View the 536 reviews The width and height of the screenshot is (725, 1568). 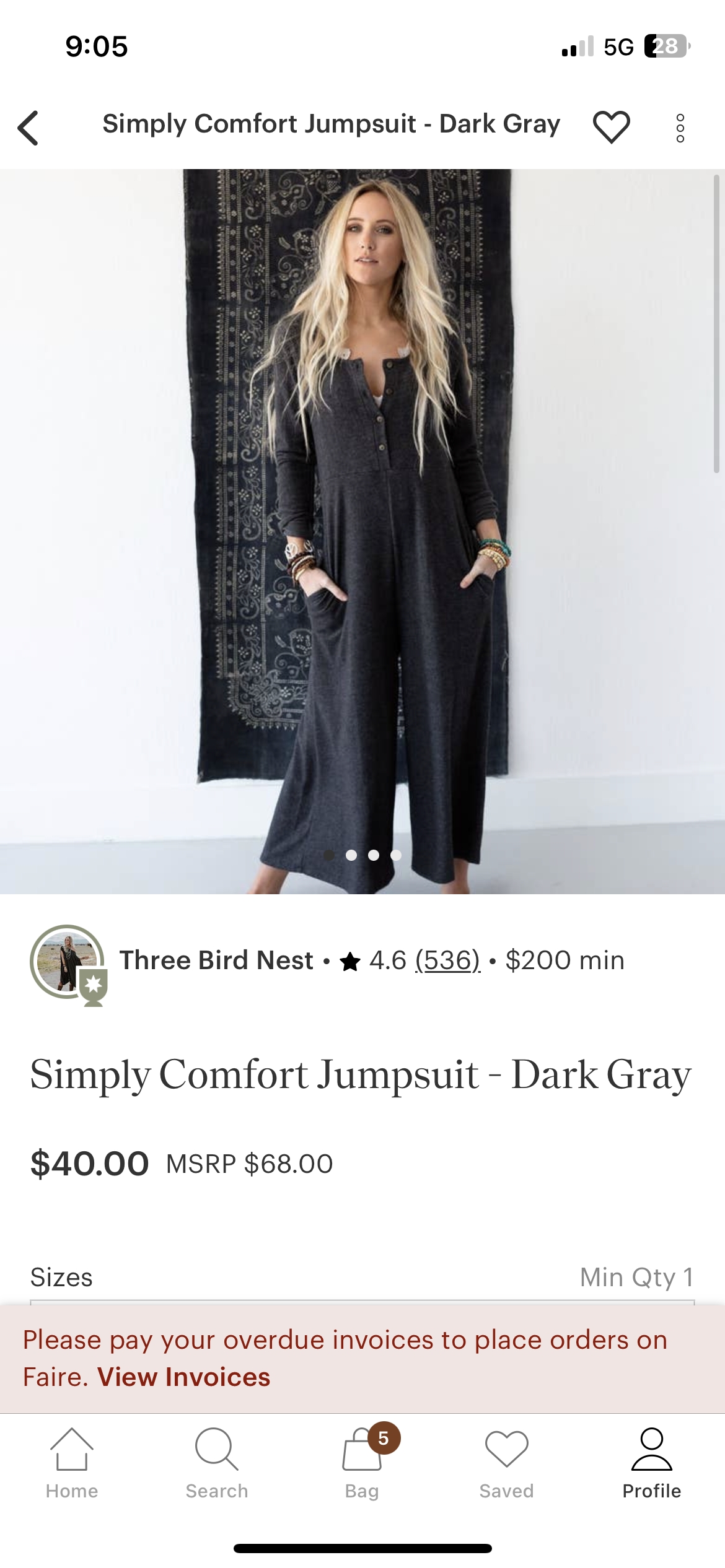tap(447, 960)
